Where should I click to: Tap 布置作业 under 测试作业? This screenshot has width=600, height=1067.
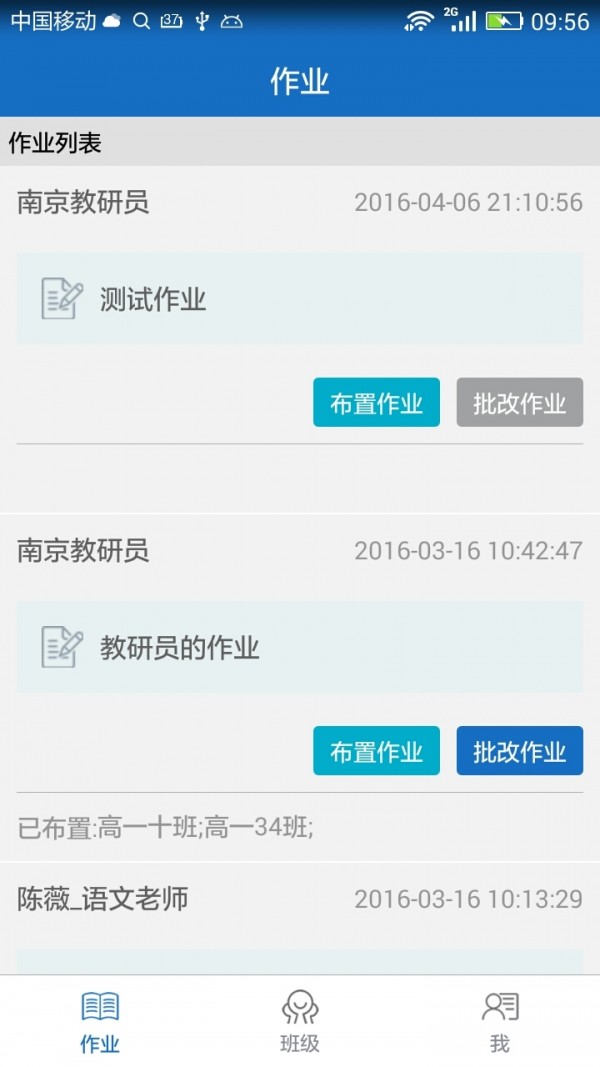pyautogui.click(x=376, y=403)
